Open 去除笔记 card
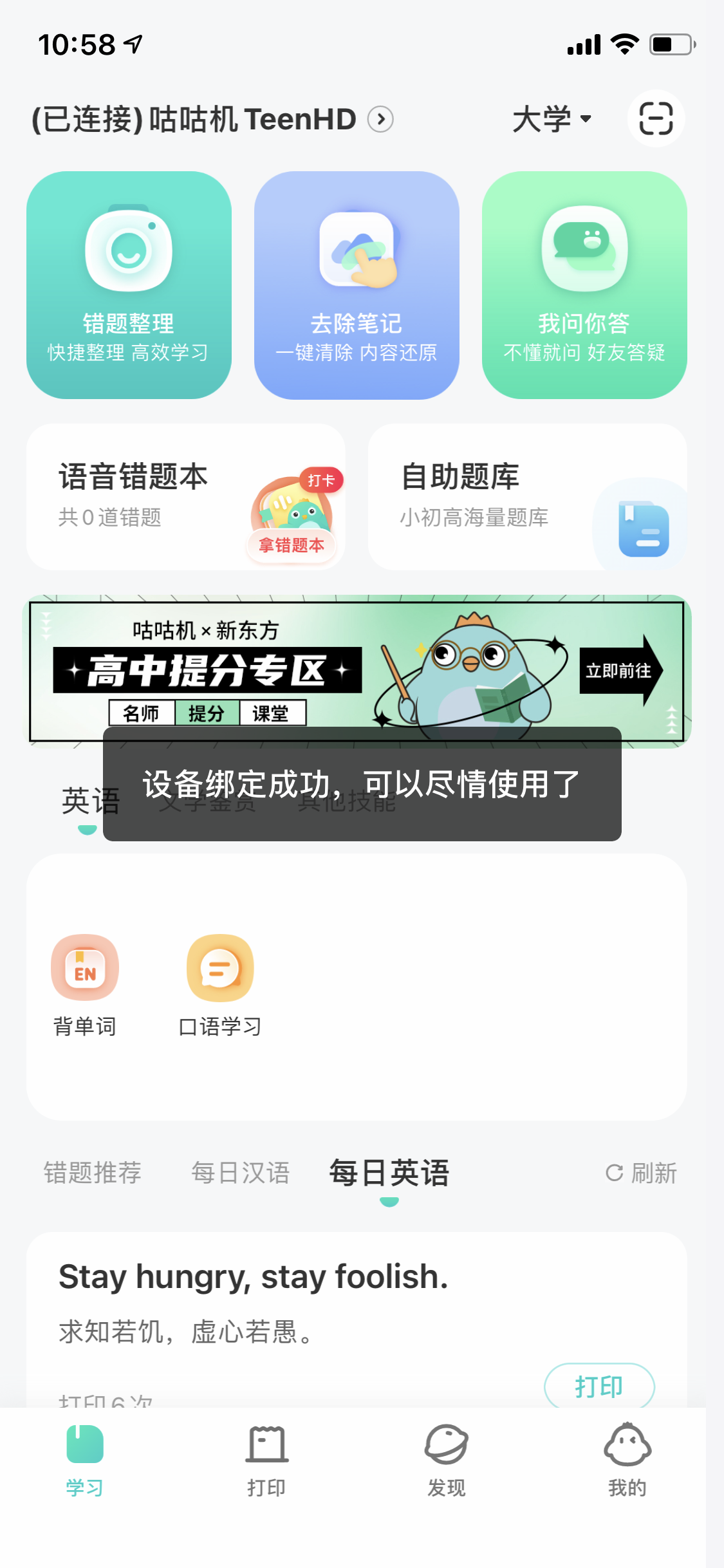 point(357,285)
